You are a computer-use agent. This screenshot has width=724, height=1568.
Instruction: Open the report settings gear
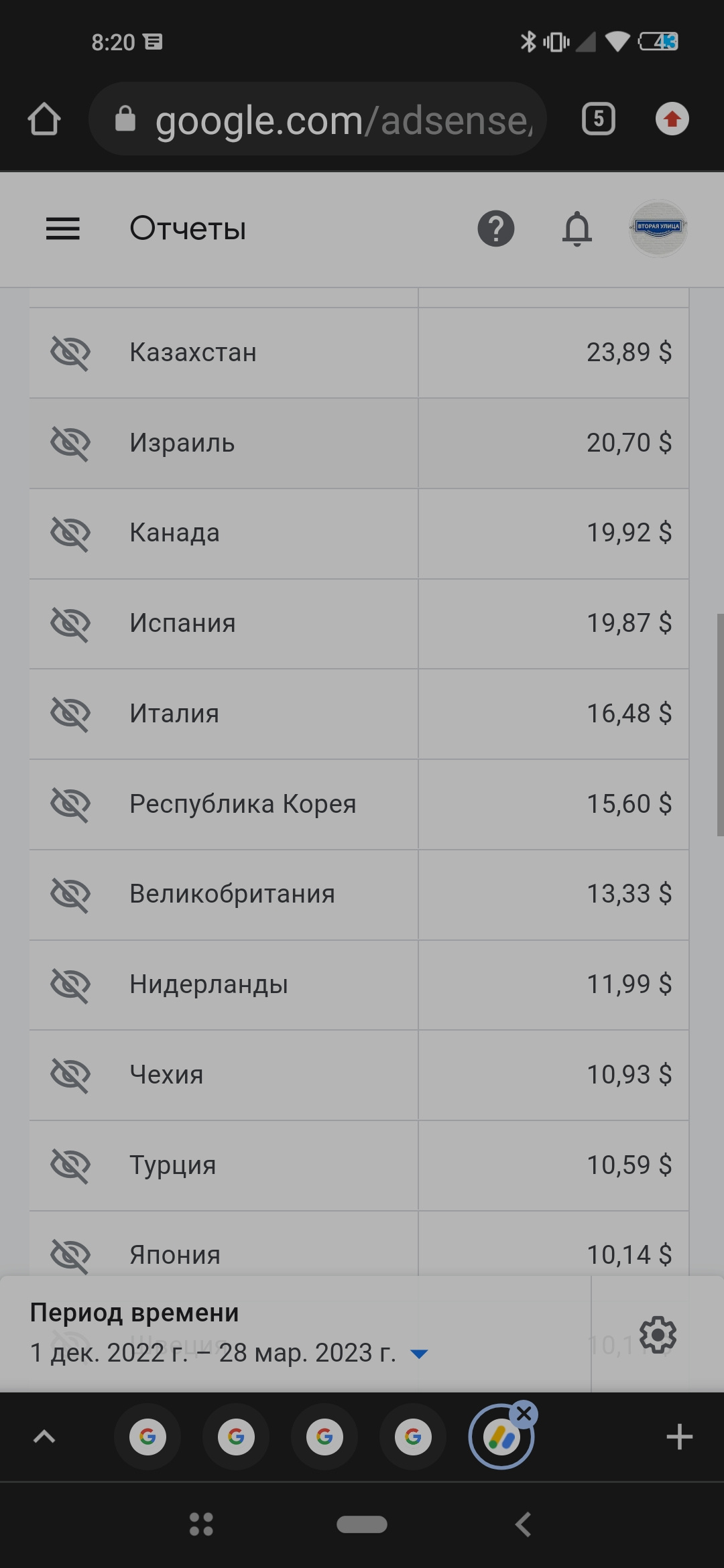click(658, 1335)
